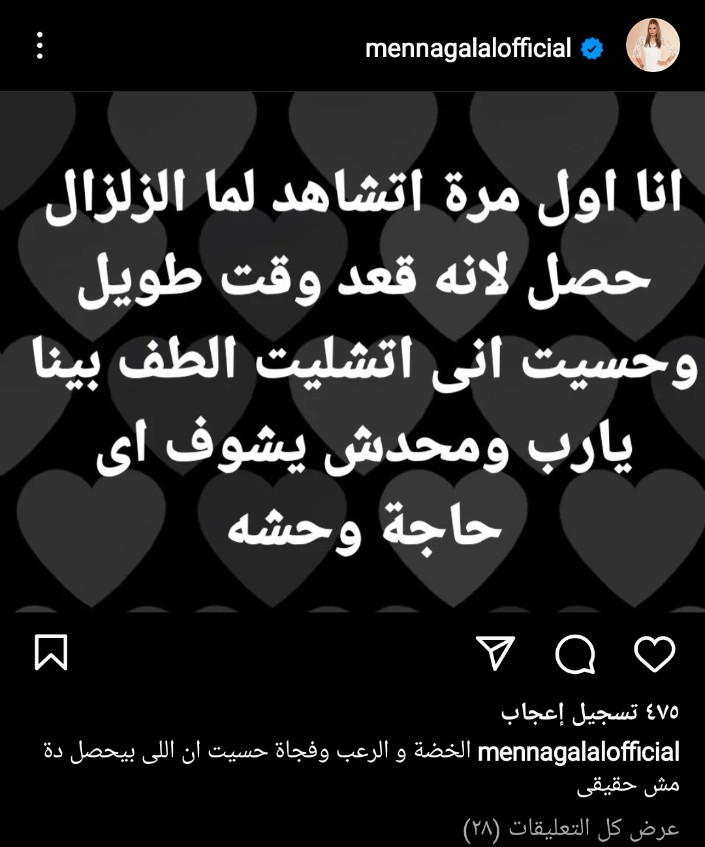Save this post with the bookmark

51,654
